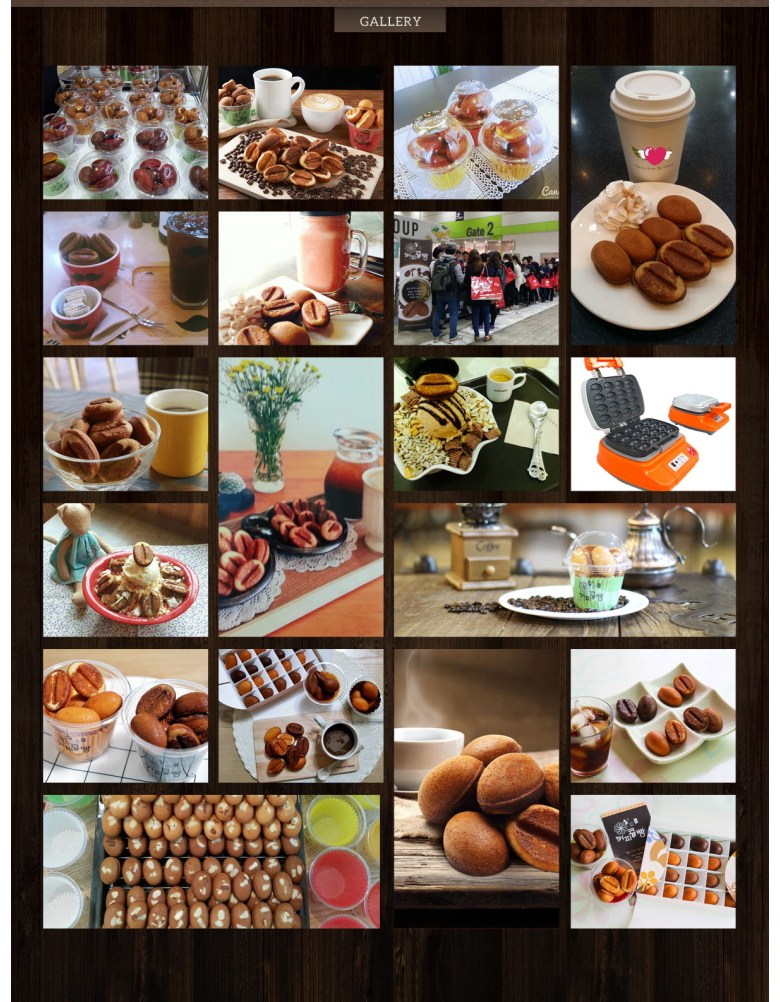
Task: View the packed cups display photo
Action: tap(125, 133)
